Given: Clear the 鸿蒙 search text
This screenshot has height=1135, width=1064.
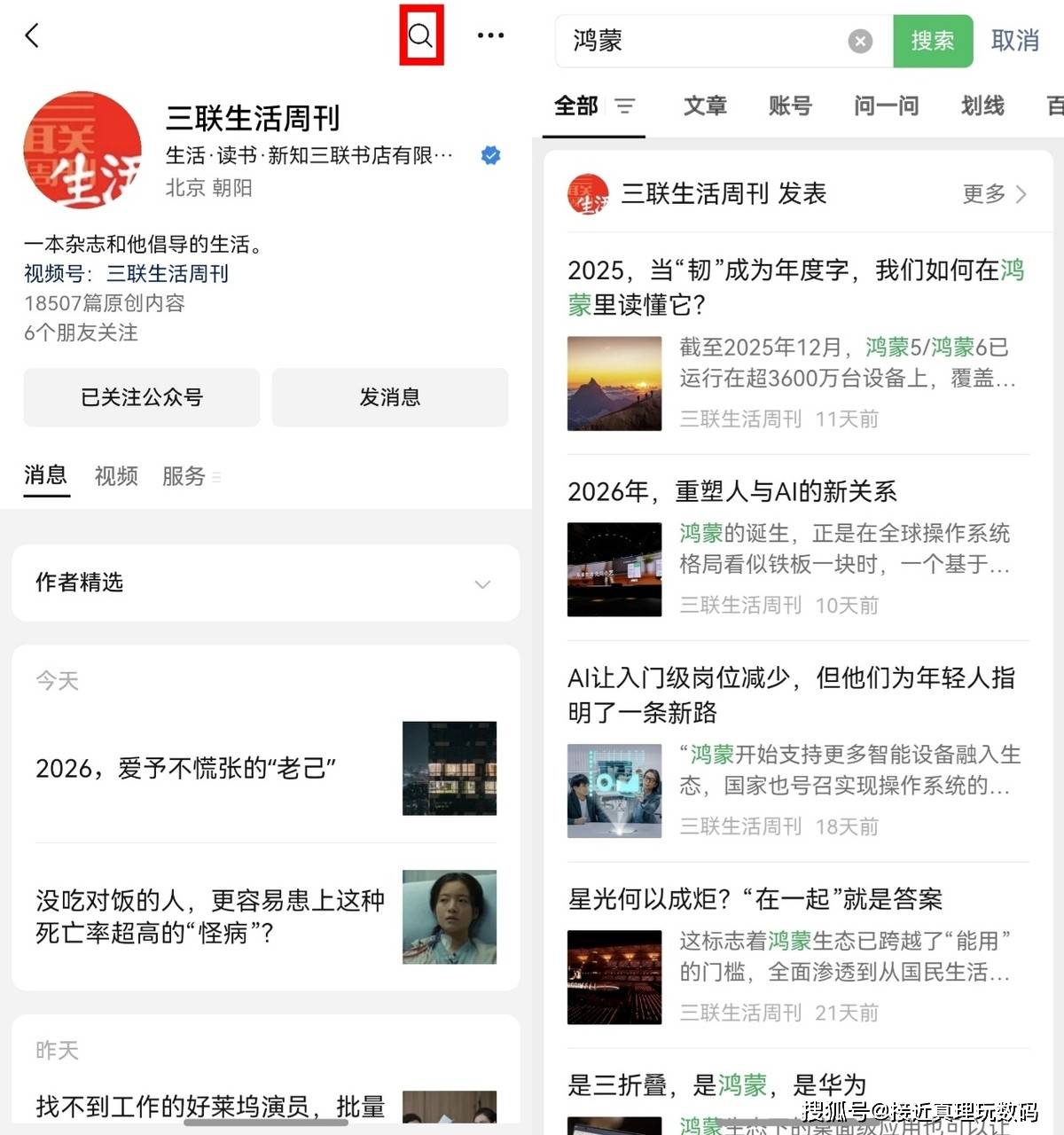Looking at the screenshot, I should pyautogui.click(x=859, y=41).
